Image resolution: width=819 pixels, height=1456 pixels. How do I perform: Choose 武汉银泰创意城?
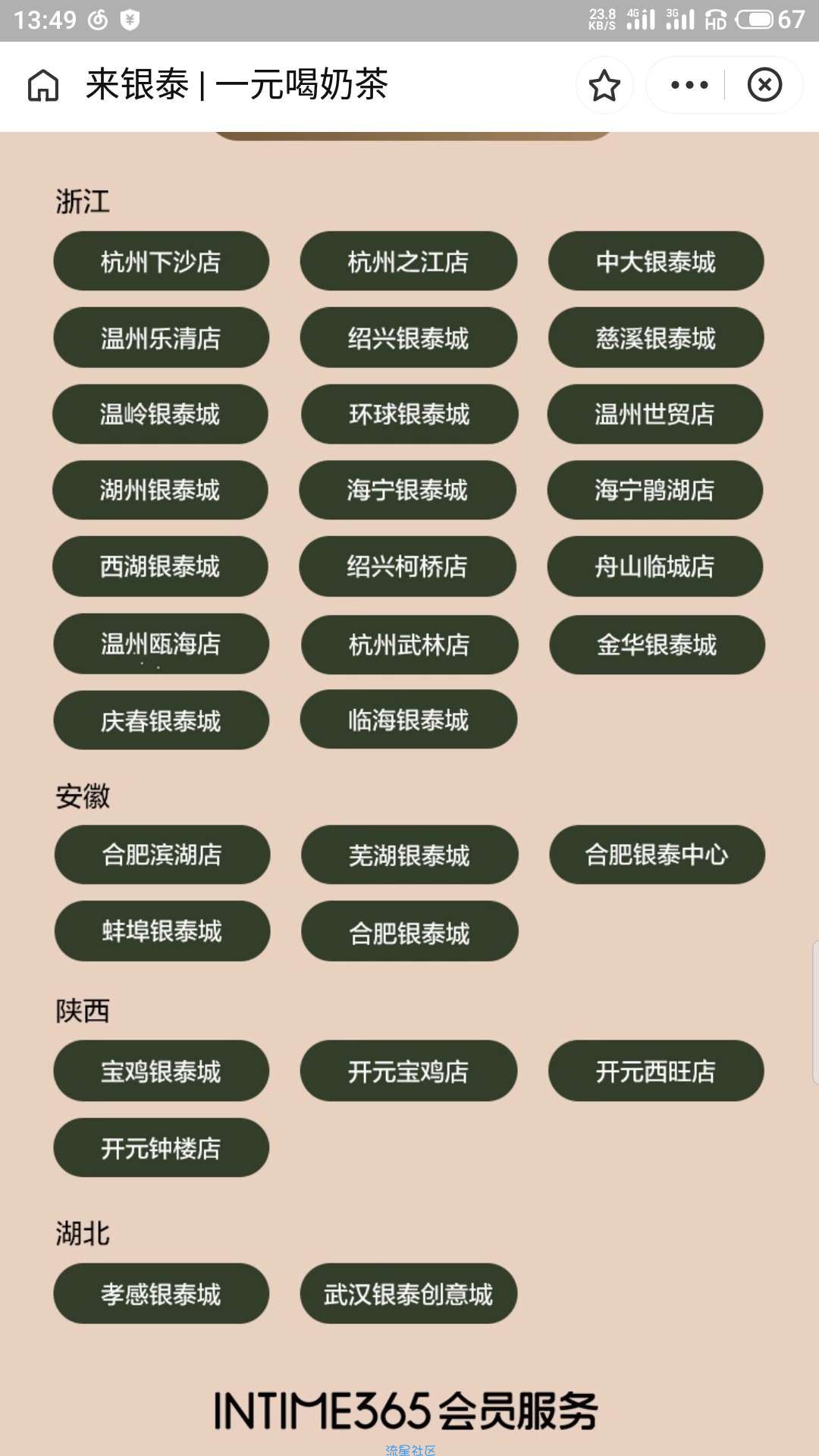409,1294
